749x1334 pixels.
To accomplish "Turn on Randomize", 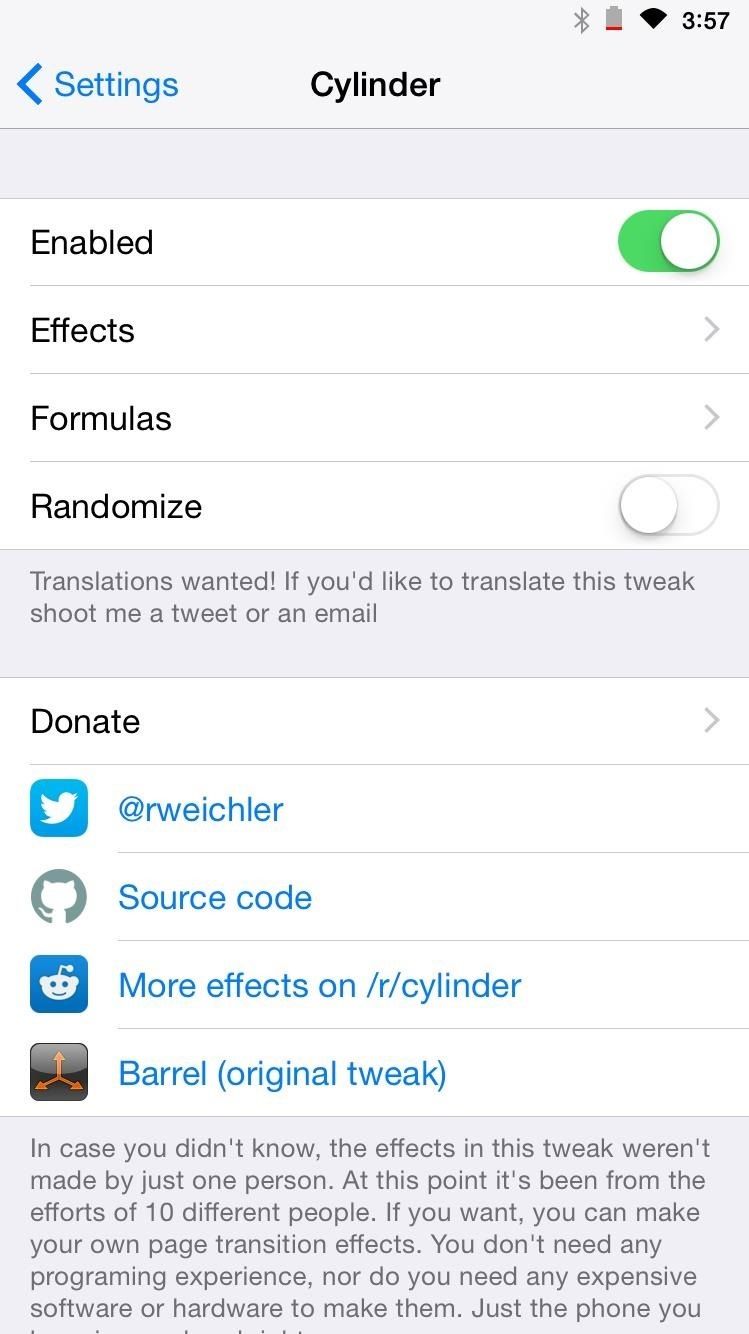I will tap(668, 506).
